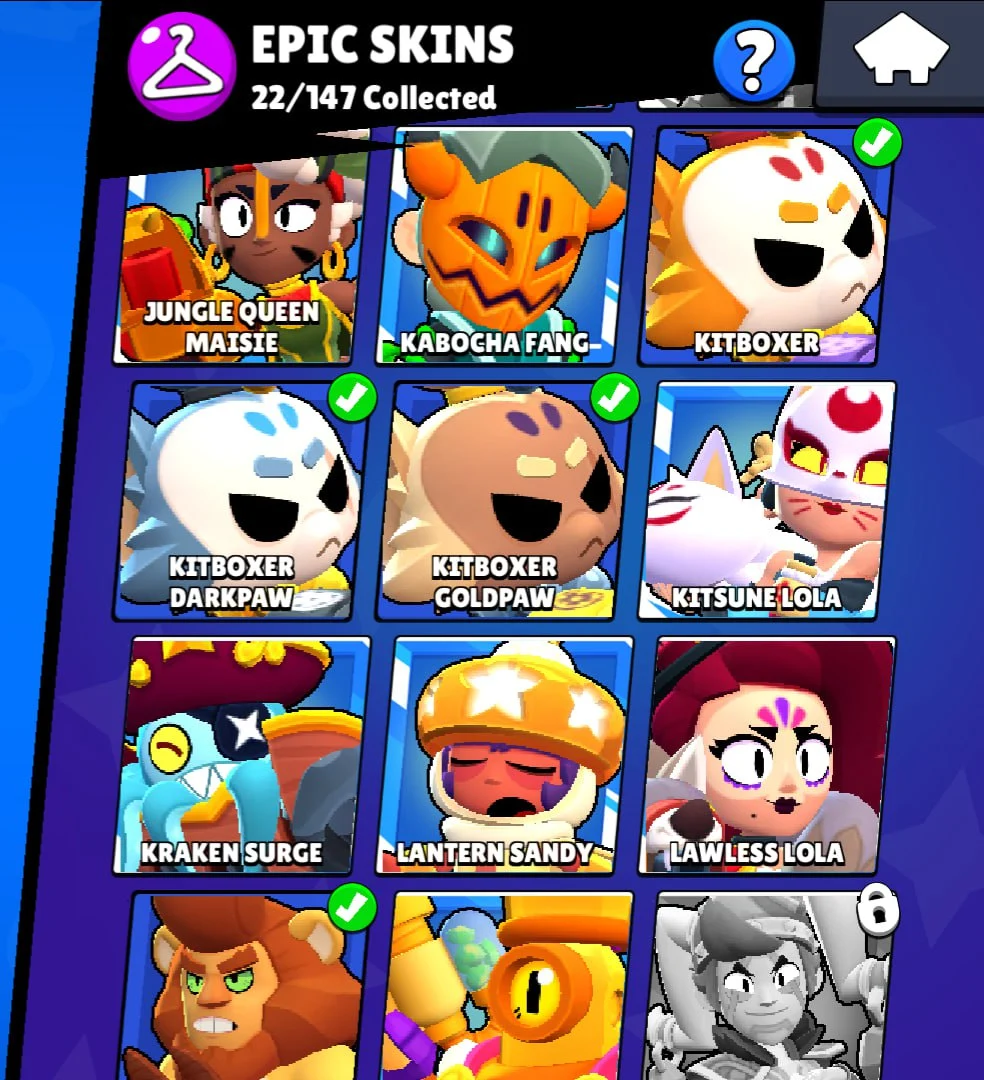
Task: Choose the Lawless Lola skin
Action: point(765,755)
